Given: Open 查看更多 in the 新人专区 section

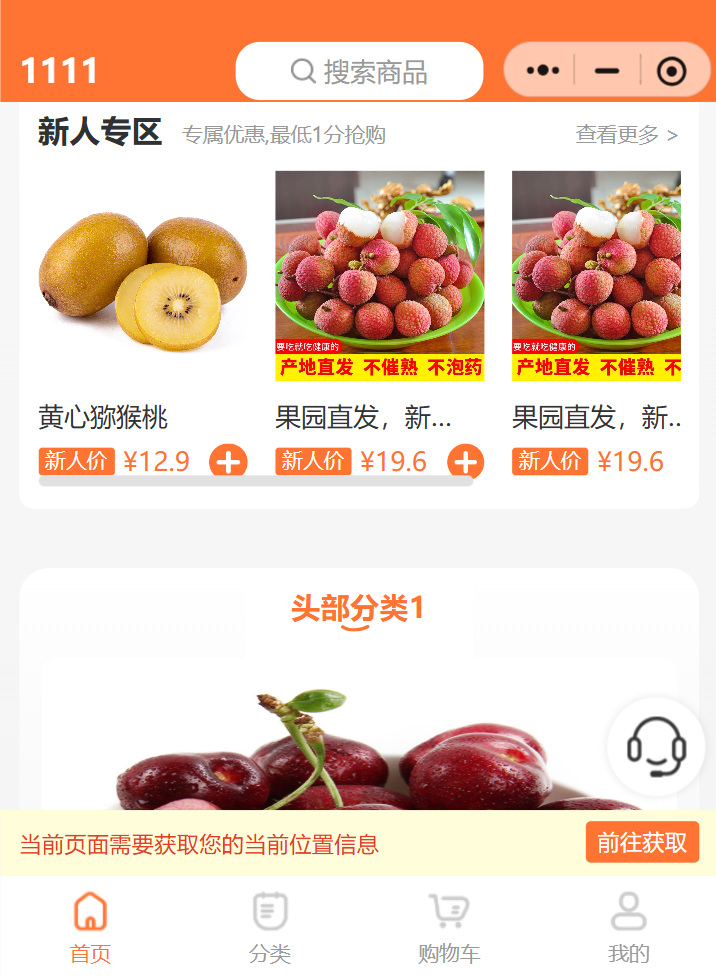Looking at the screenshot, I should [x=626, y=134].
